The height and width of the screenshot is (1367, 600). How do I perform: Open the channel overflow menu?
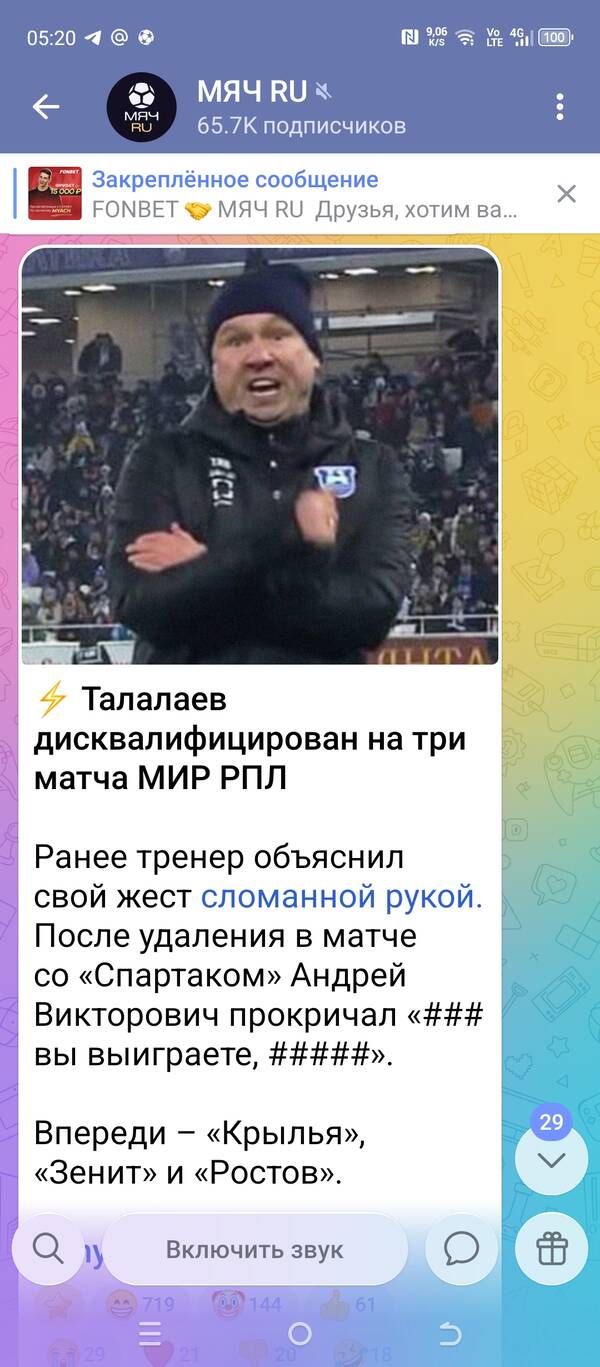(x=559, y=107)
